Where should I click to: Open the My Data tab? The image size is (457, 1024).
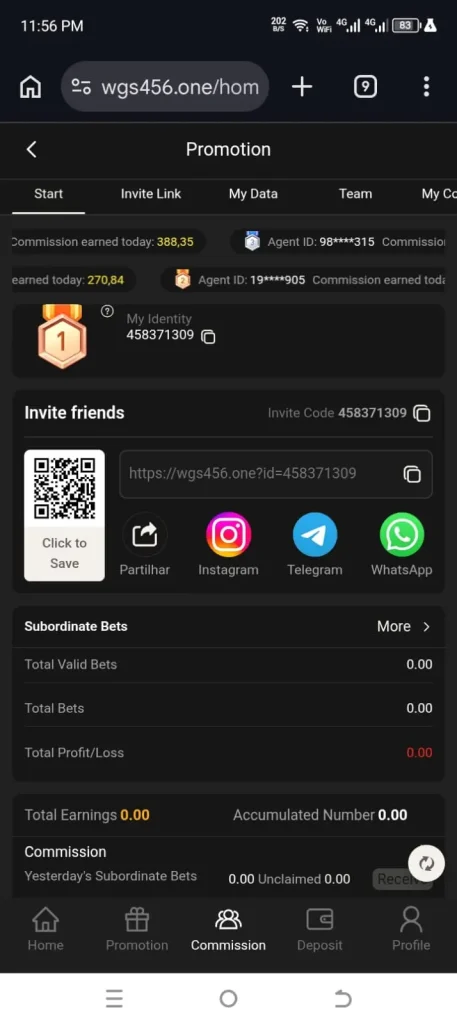253,194
